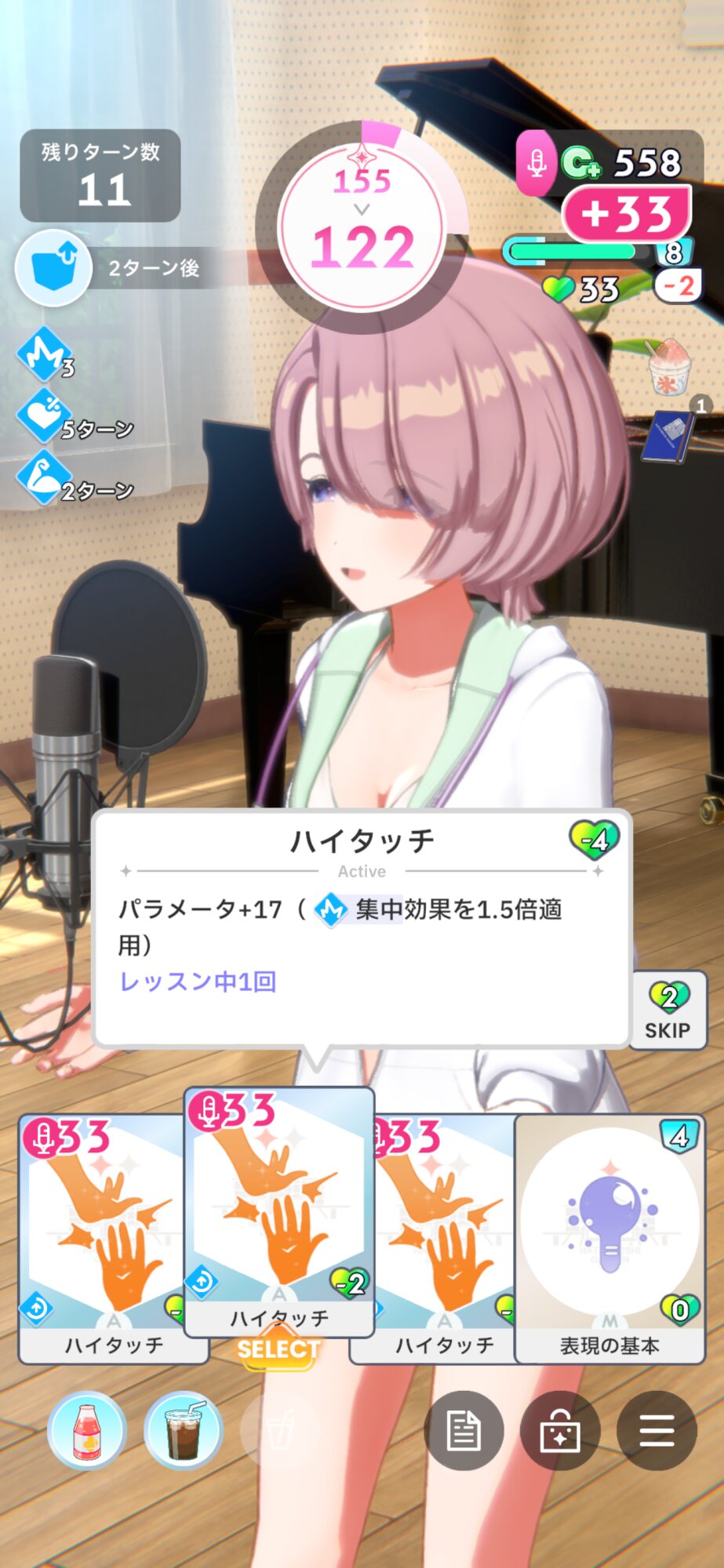724x1568 pixels.
Task: Open the document log button
Action: [x=464, y=1430]
